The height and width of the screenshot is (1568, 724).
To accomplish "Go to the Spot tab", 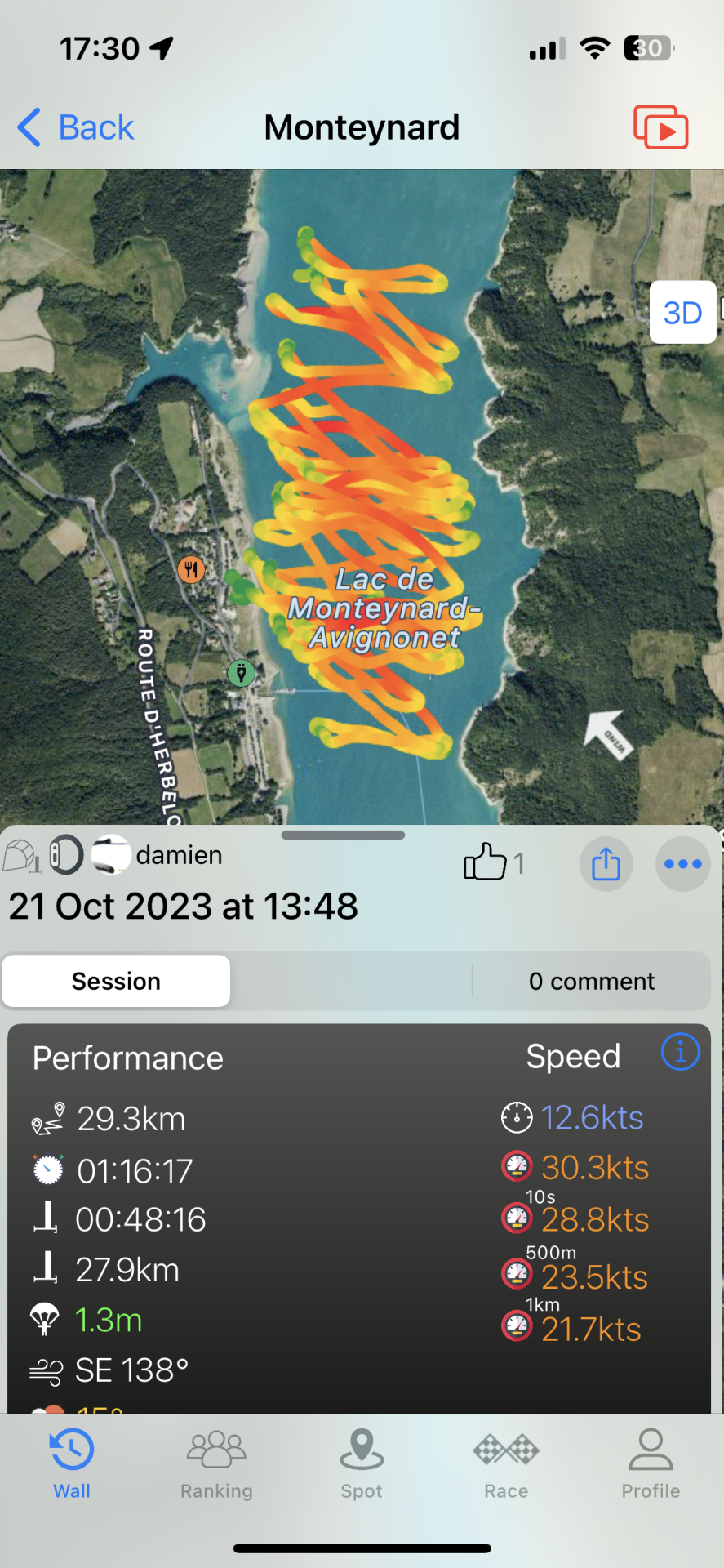I will [362, 1463].
